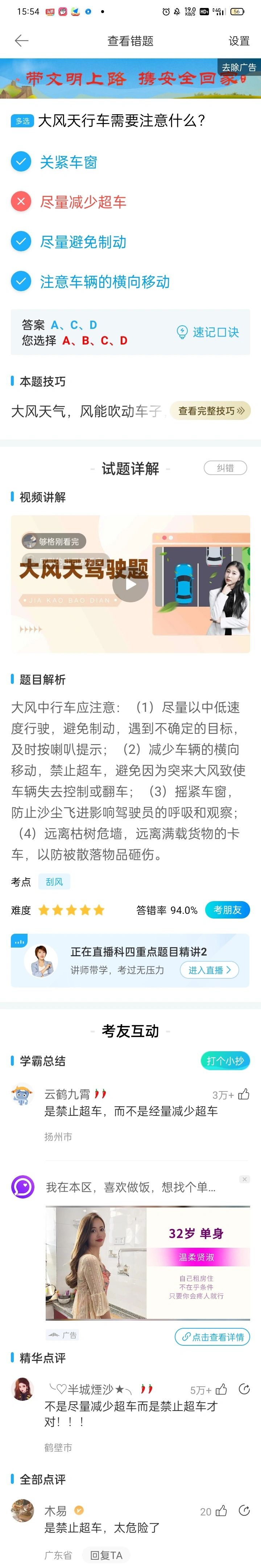Open the 32岁 单身 ad image
The height and width of the screenshot is (1568, 261).
click(x=147, y=1262)
